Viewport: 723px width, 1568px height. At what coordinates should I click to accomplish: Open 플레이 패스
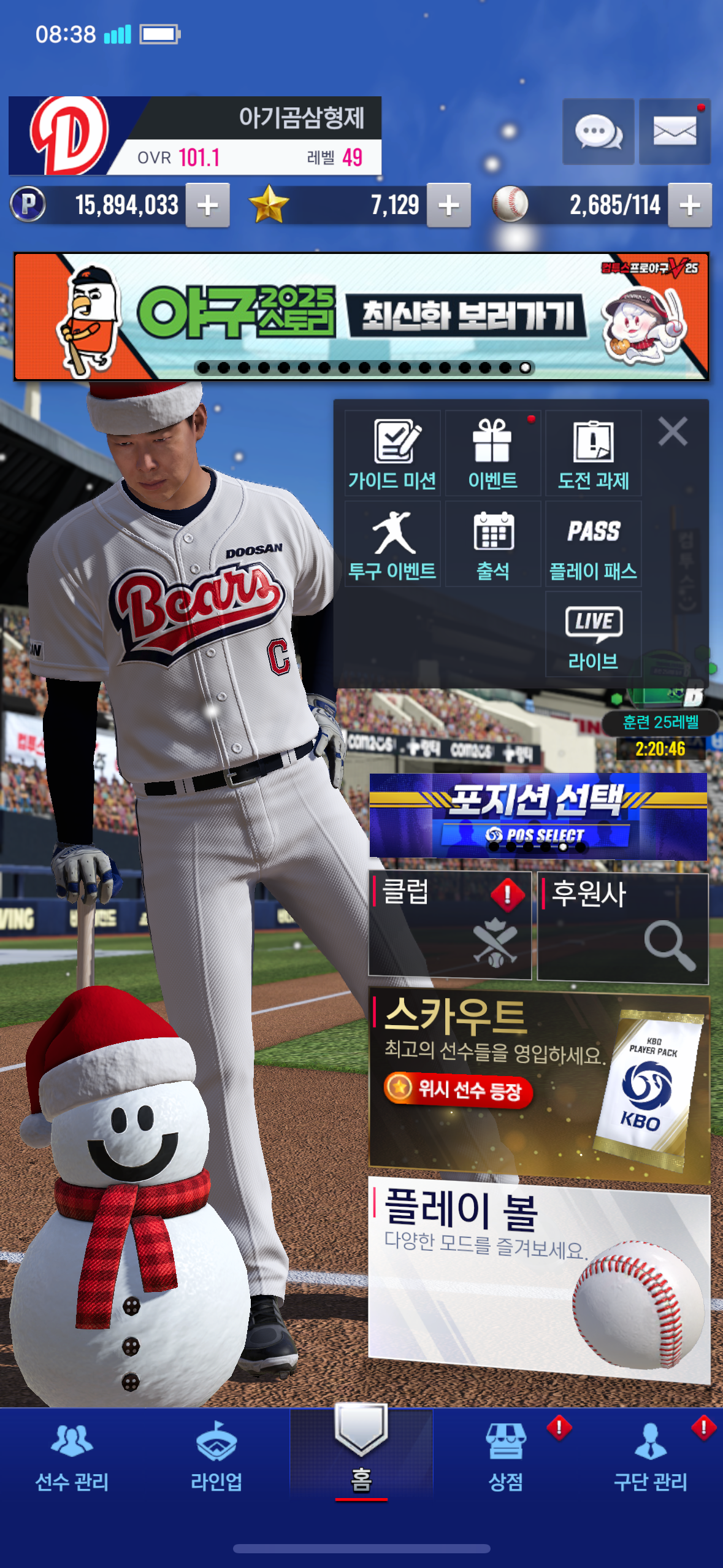click(x=593, y=544)
